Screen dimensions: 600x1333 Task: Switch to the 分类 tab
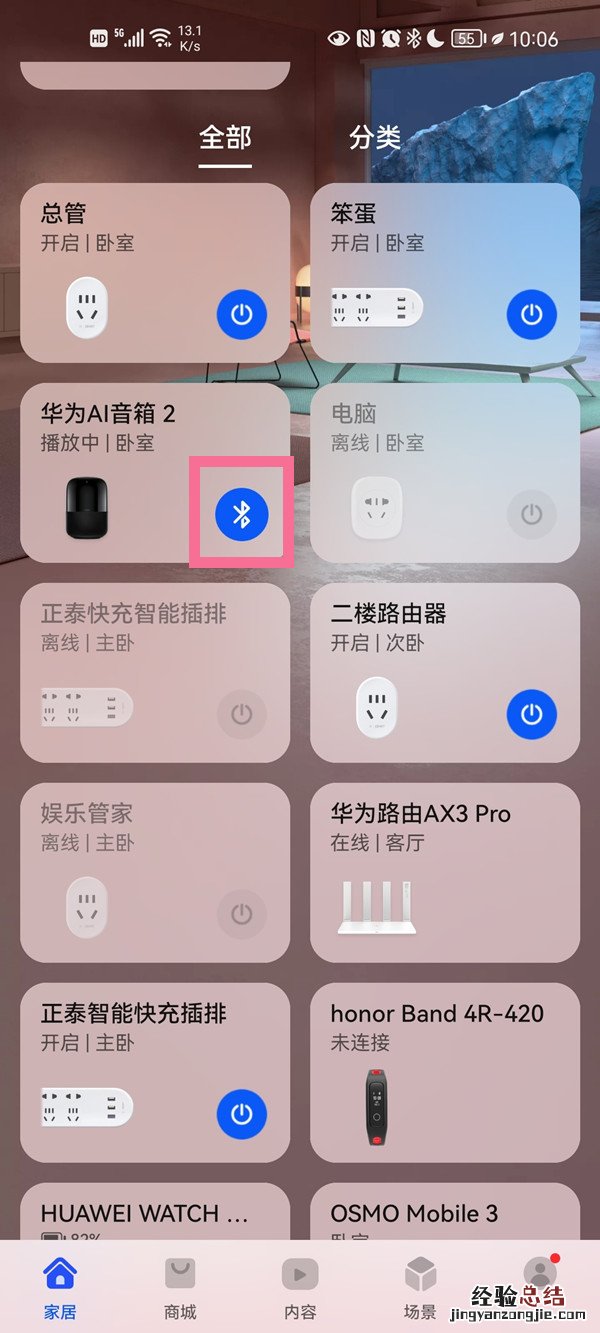click(x=375, y=137)
